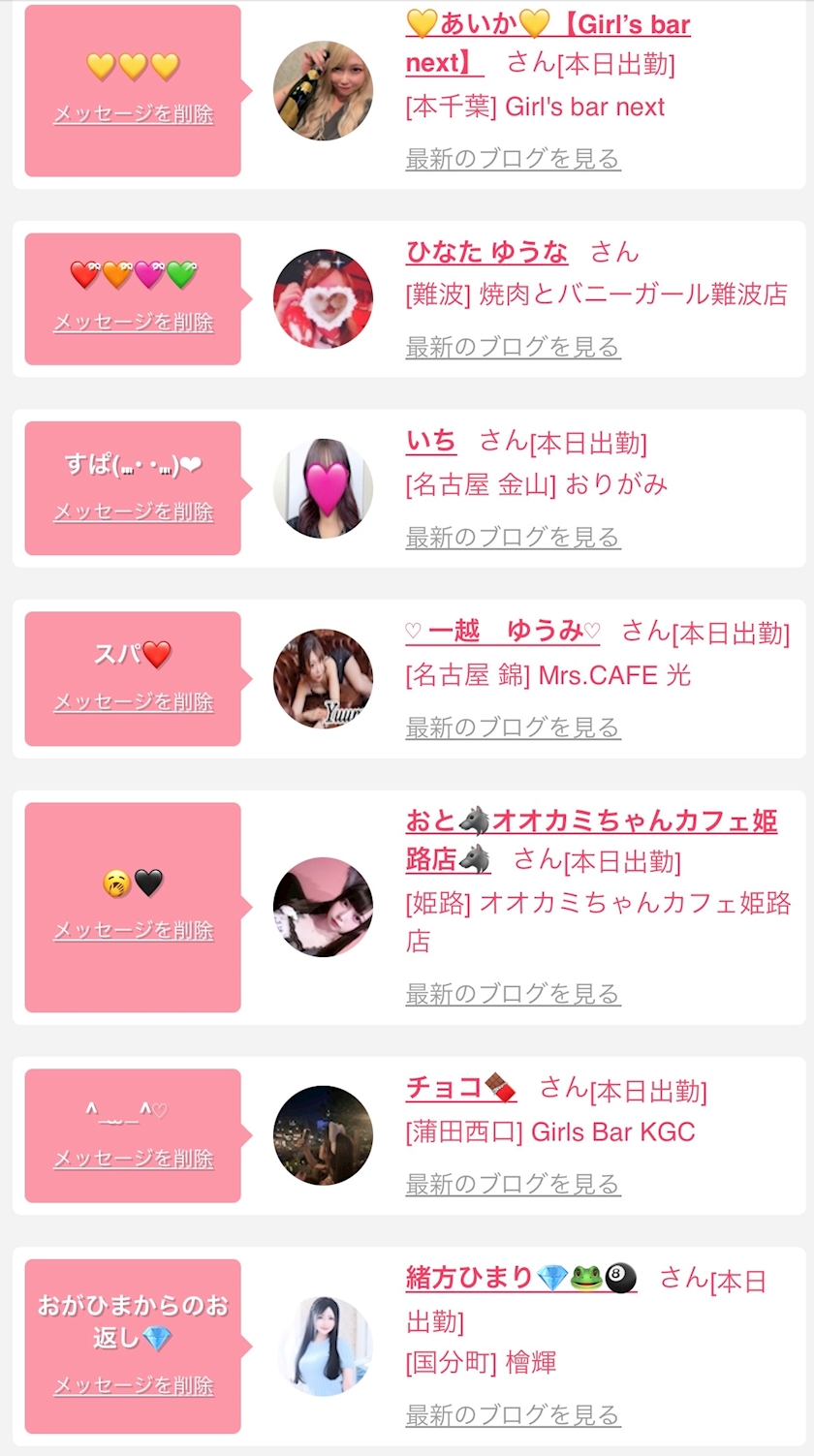Open ひなた ゆうな profile link
The height and width of the screenshot is (1456, 814).
(486, 252)
